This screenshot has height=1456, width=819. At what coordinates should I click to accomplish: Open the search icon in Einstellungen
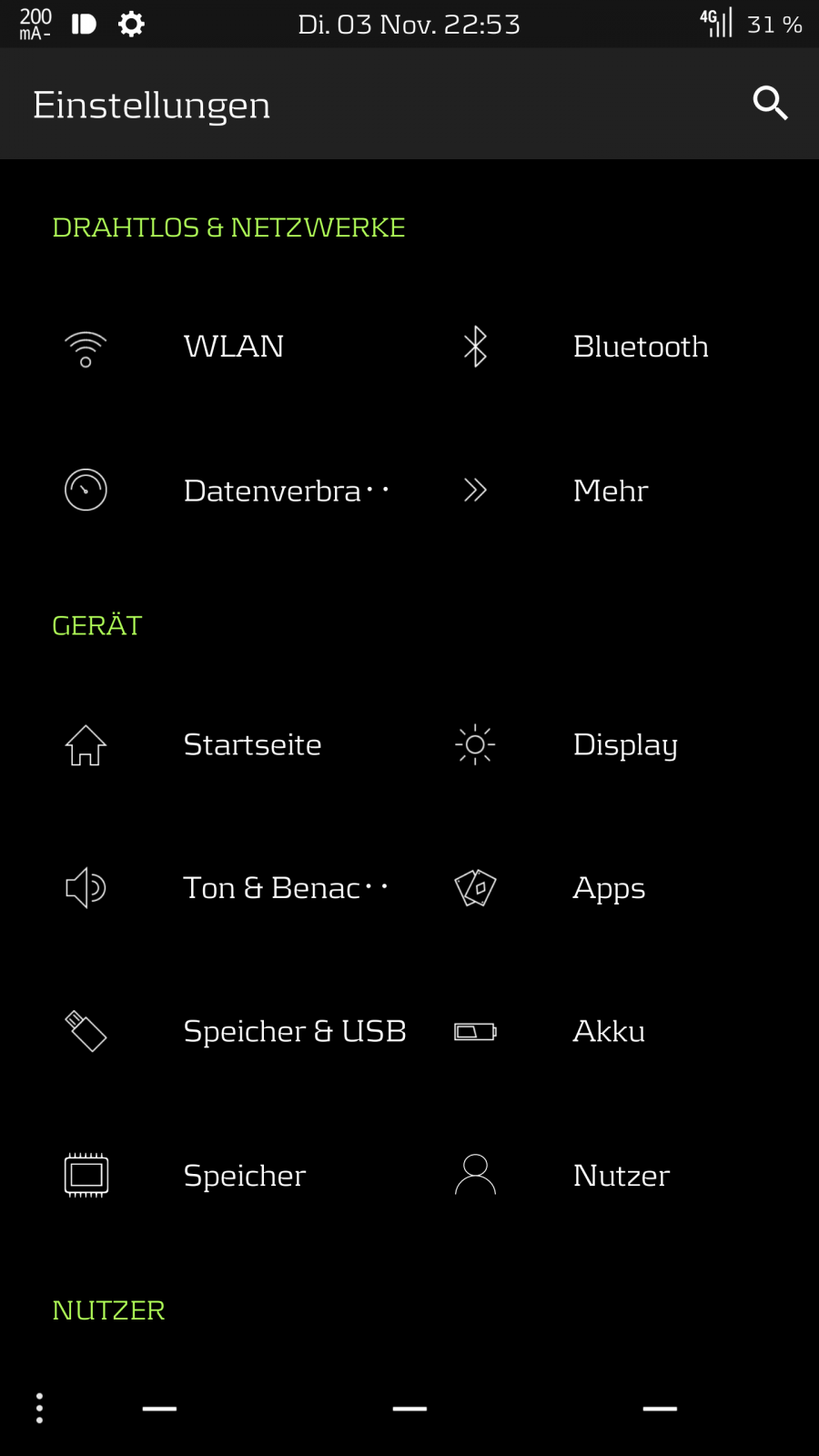770,104
